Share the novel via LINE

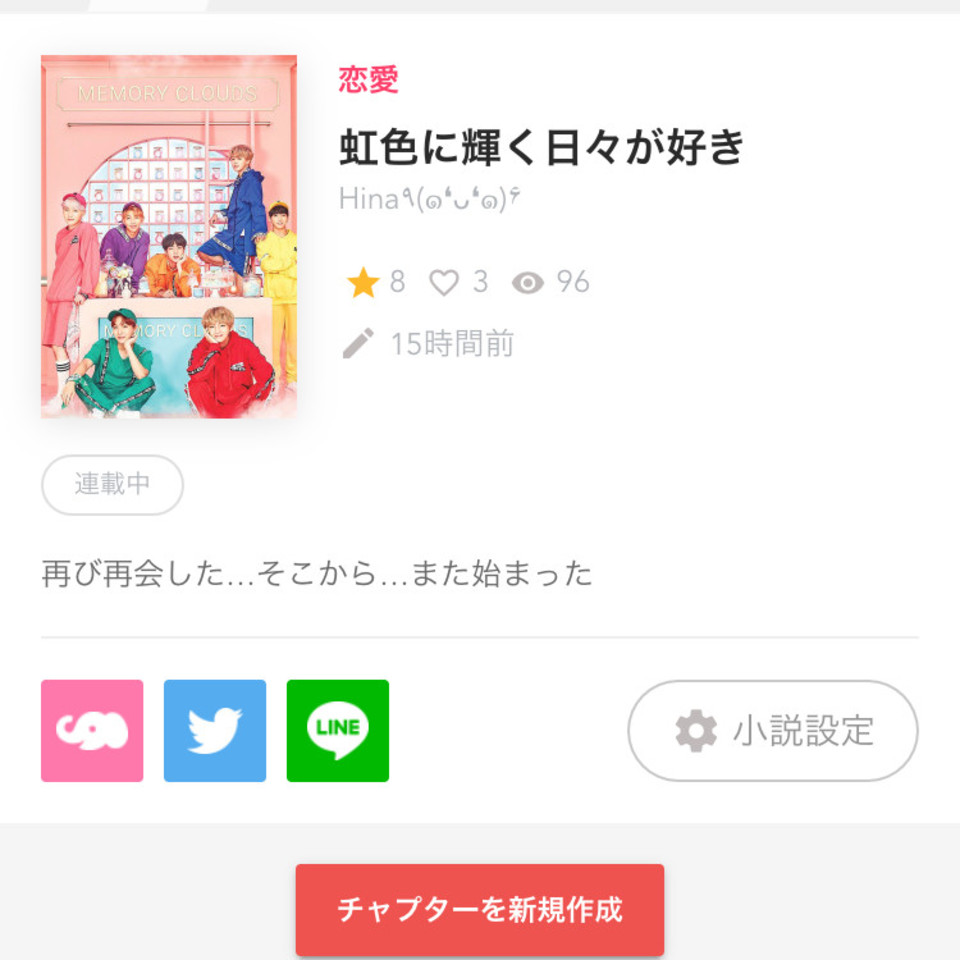coord(338,731)
